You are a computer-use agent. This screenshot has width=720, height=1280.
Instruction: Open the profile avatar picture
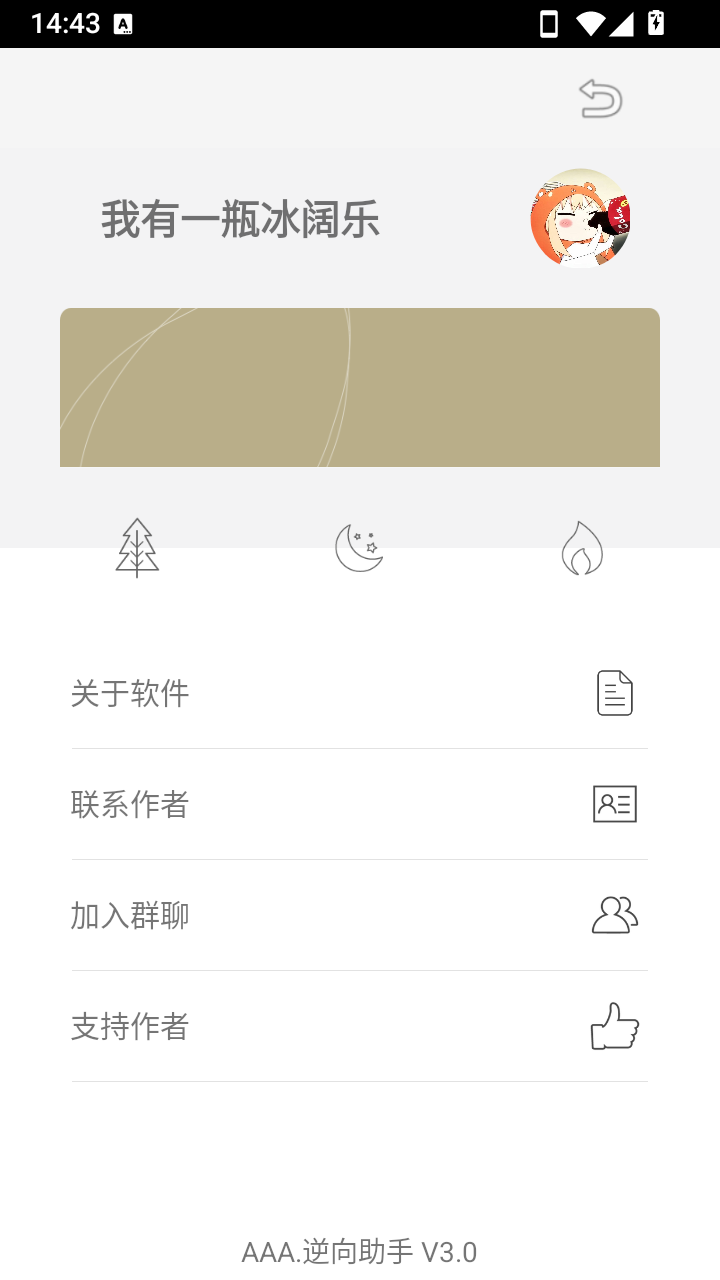click(x=580, y=218)
